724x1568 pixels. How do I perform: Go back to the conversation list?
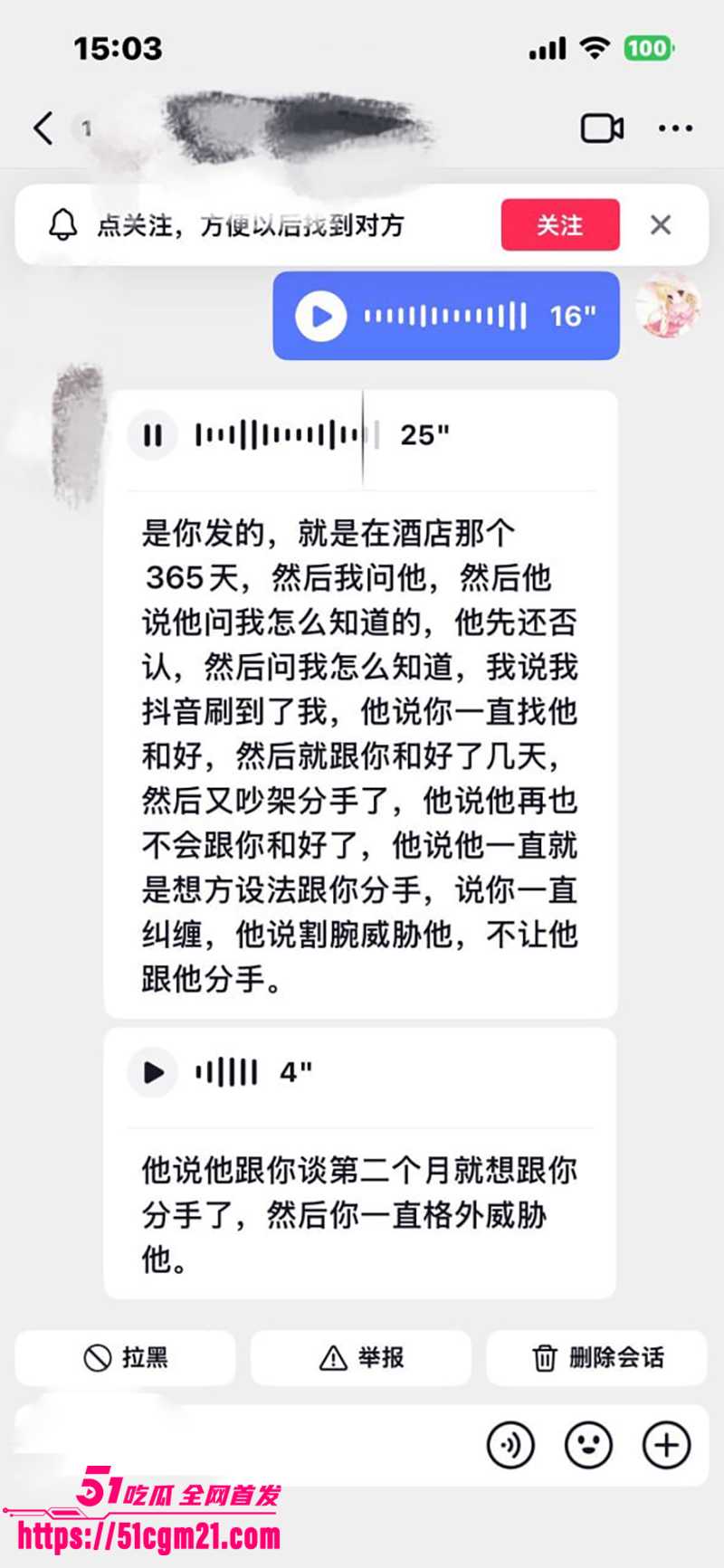click(x=41, y=128)
